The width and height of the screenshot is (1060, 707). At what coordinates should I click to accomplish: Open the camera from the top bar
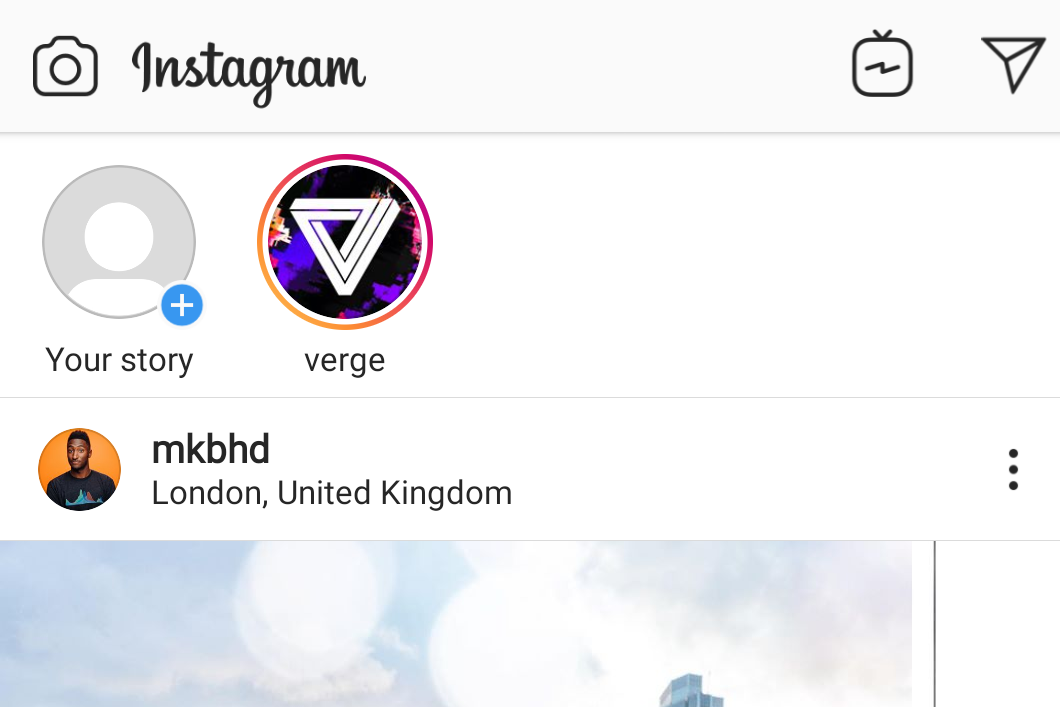point(65,68)
